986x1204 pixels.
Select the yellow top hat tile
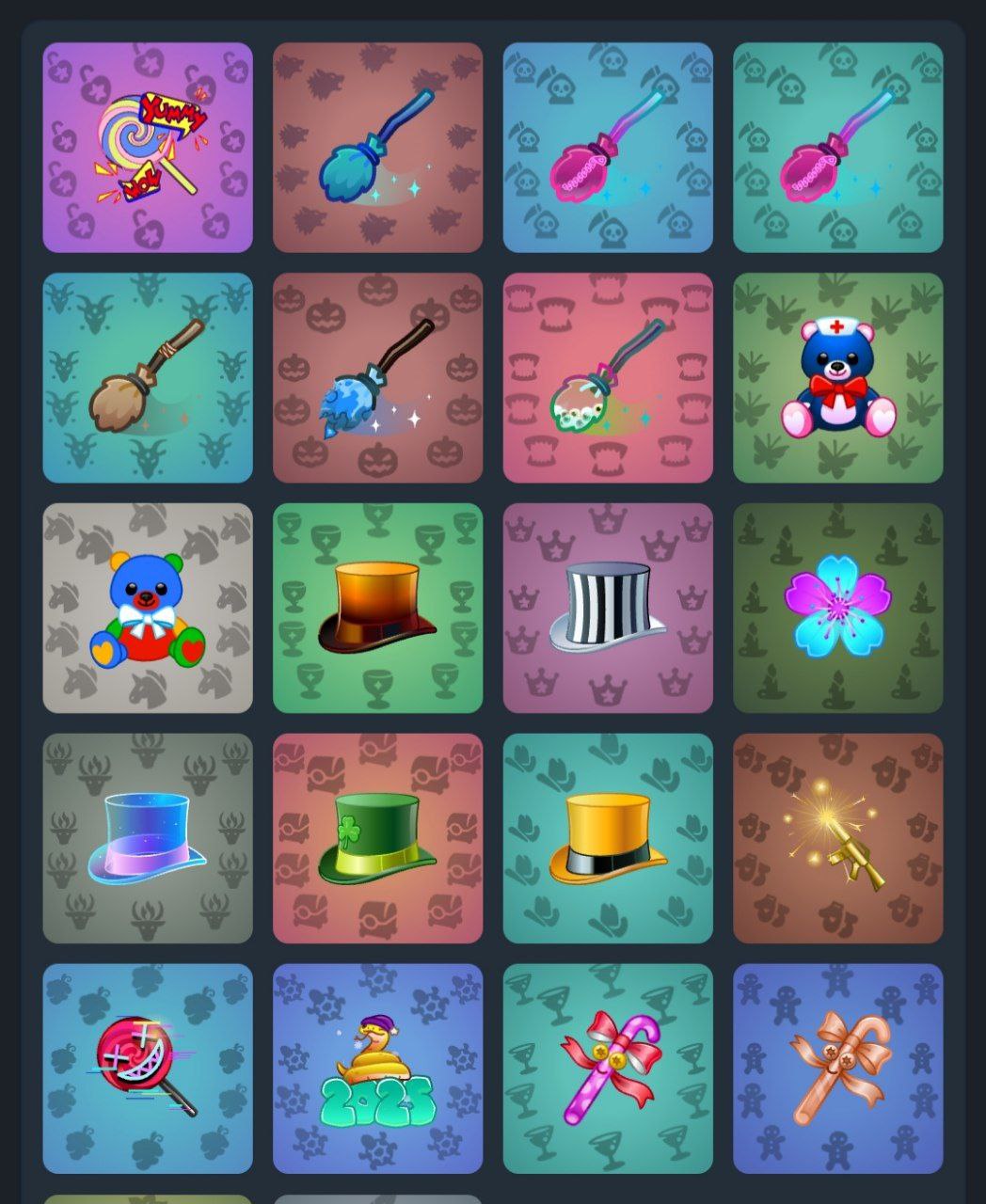[608, 838]
